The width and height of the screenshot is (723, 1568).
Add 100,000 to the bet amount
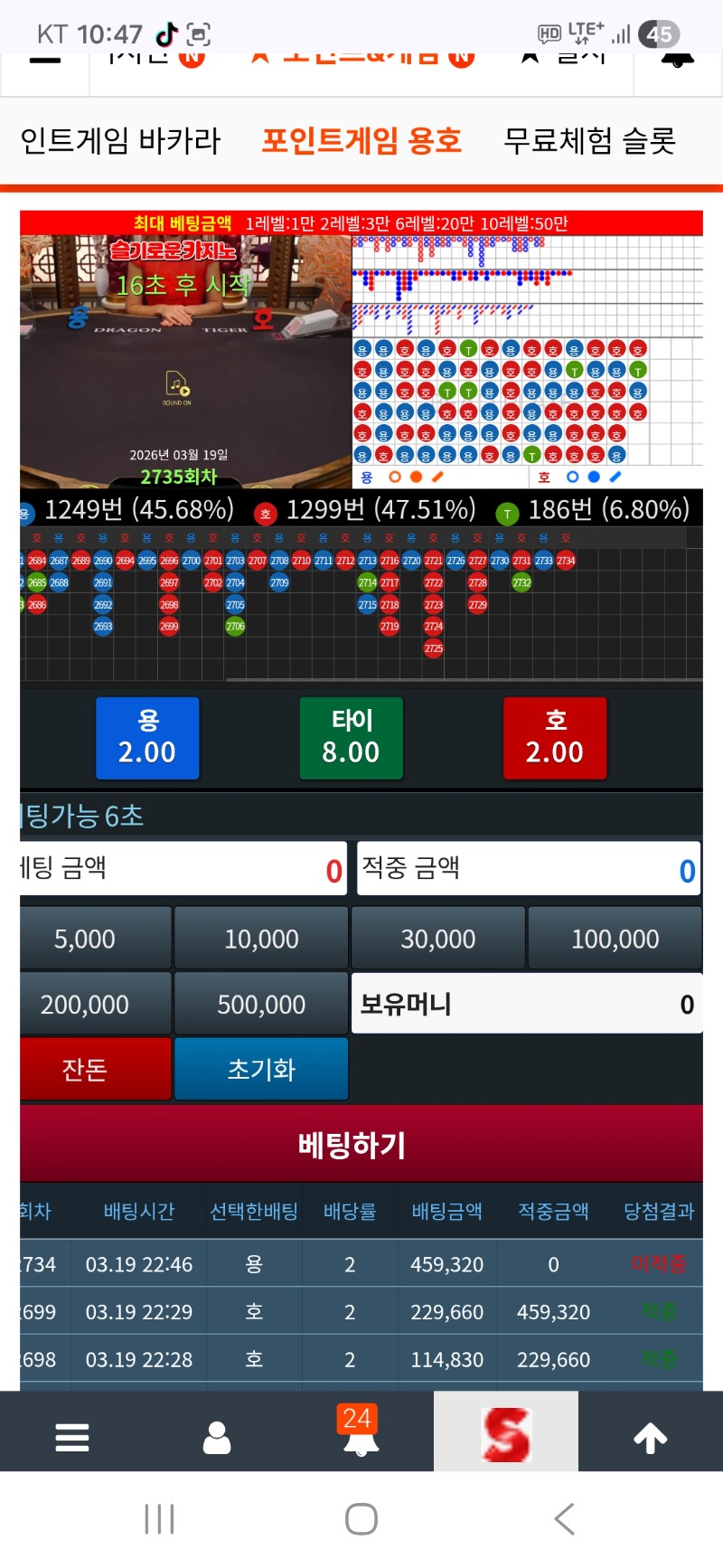click(615, 939)
